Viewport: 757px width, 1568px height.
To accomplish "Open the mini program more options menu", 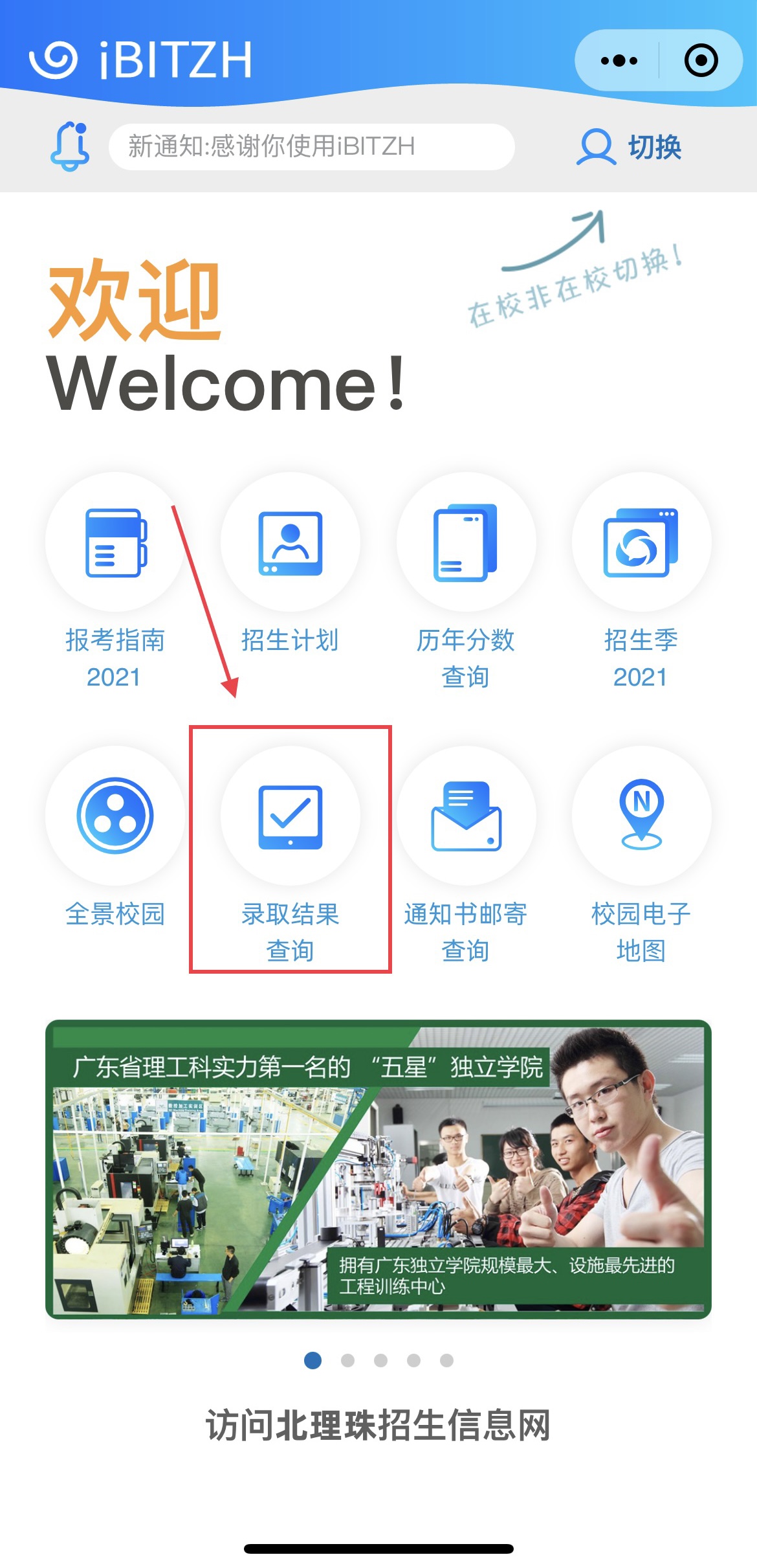I will [619, 61].
